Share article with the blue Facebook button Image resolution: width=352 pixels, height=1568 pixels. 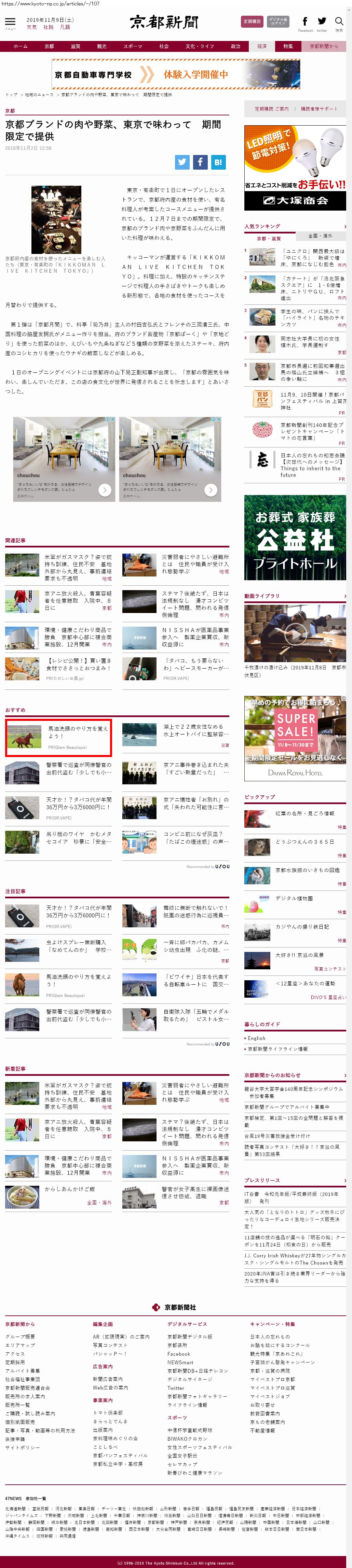click(200, 162)
